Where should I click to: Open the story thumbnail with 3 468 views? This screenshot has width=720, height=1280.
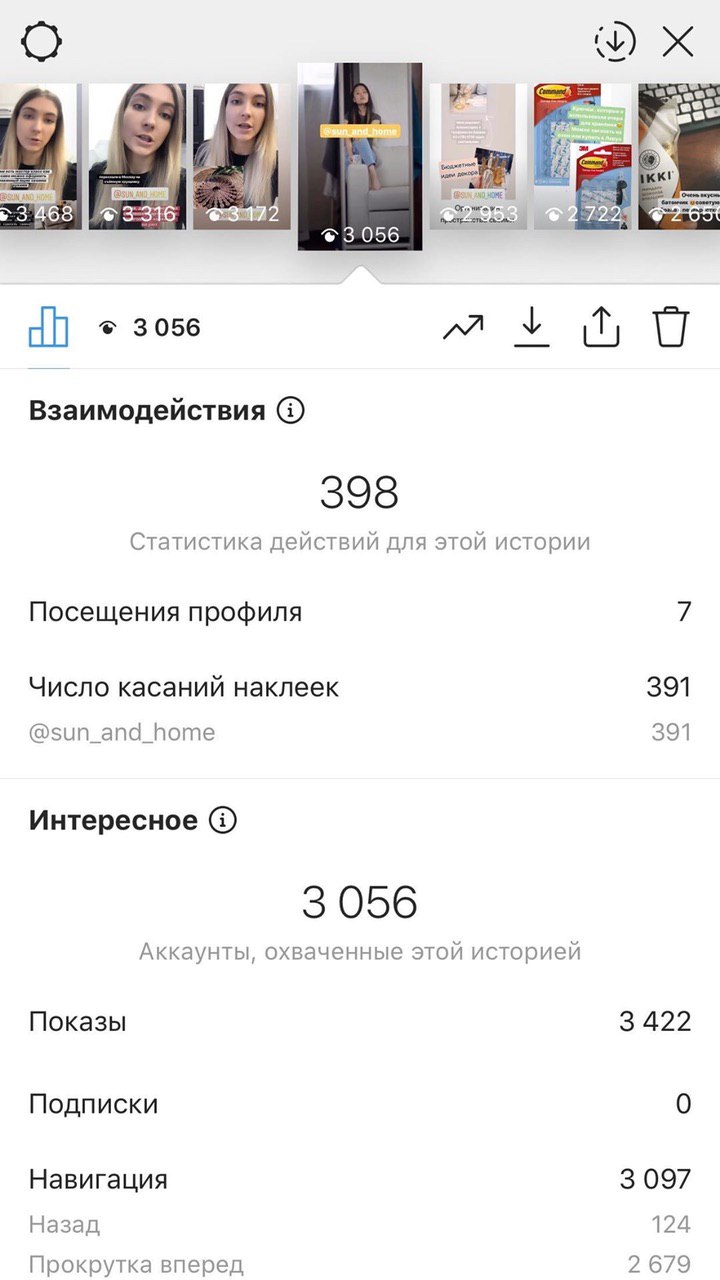[37, 156]
